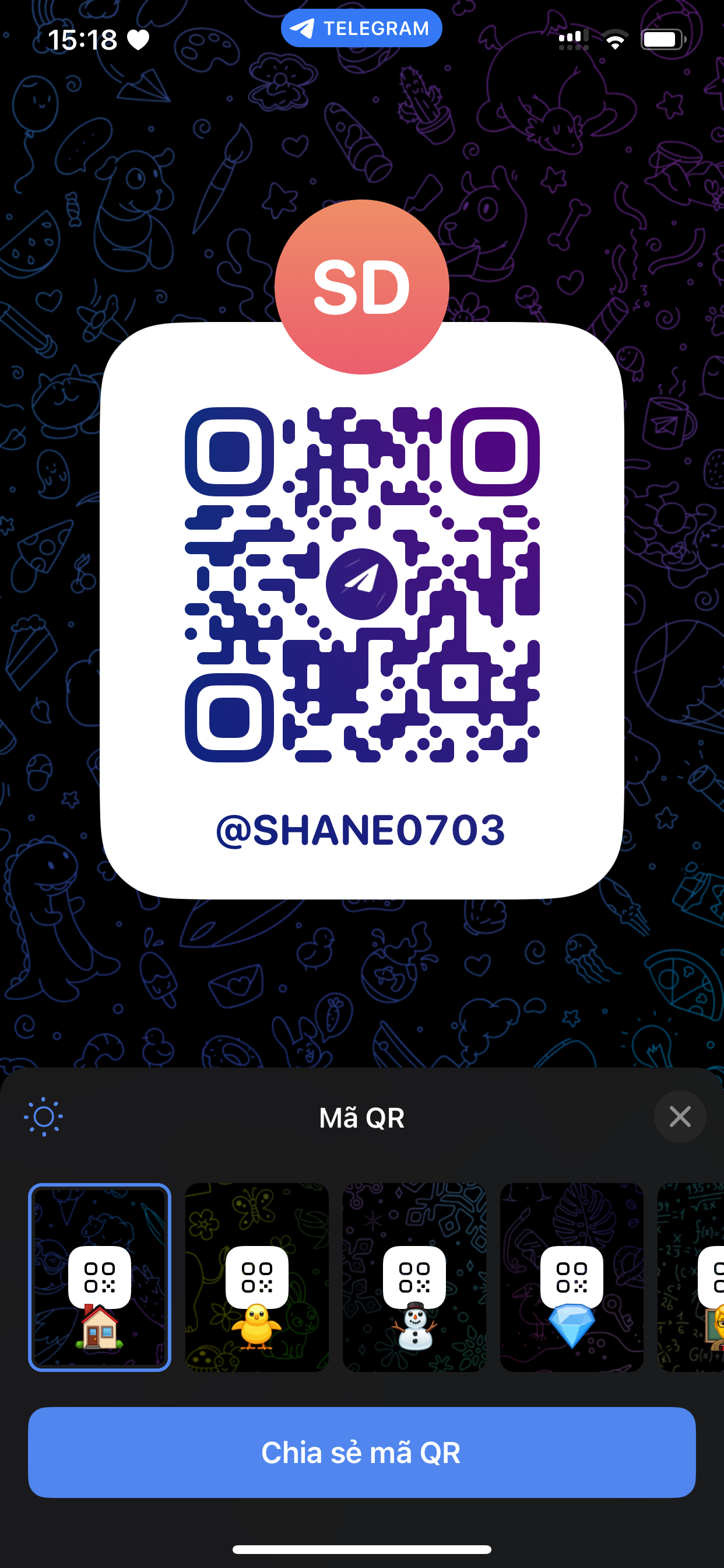Select the house QR theme

click(x=100, y=1277)
